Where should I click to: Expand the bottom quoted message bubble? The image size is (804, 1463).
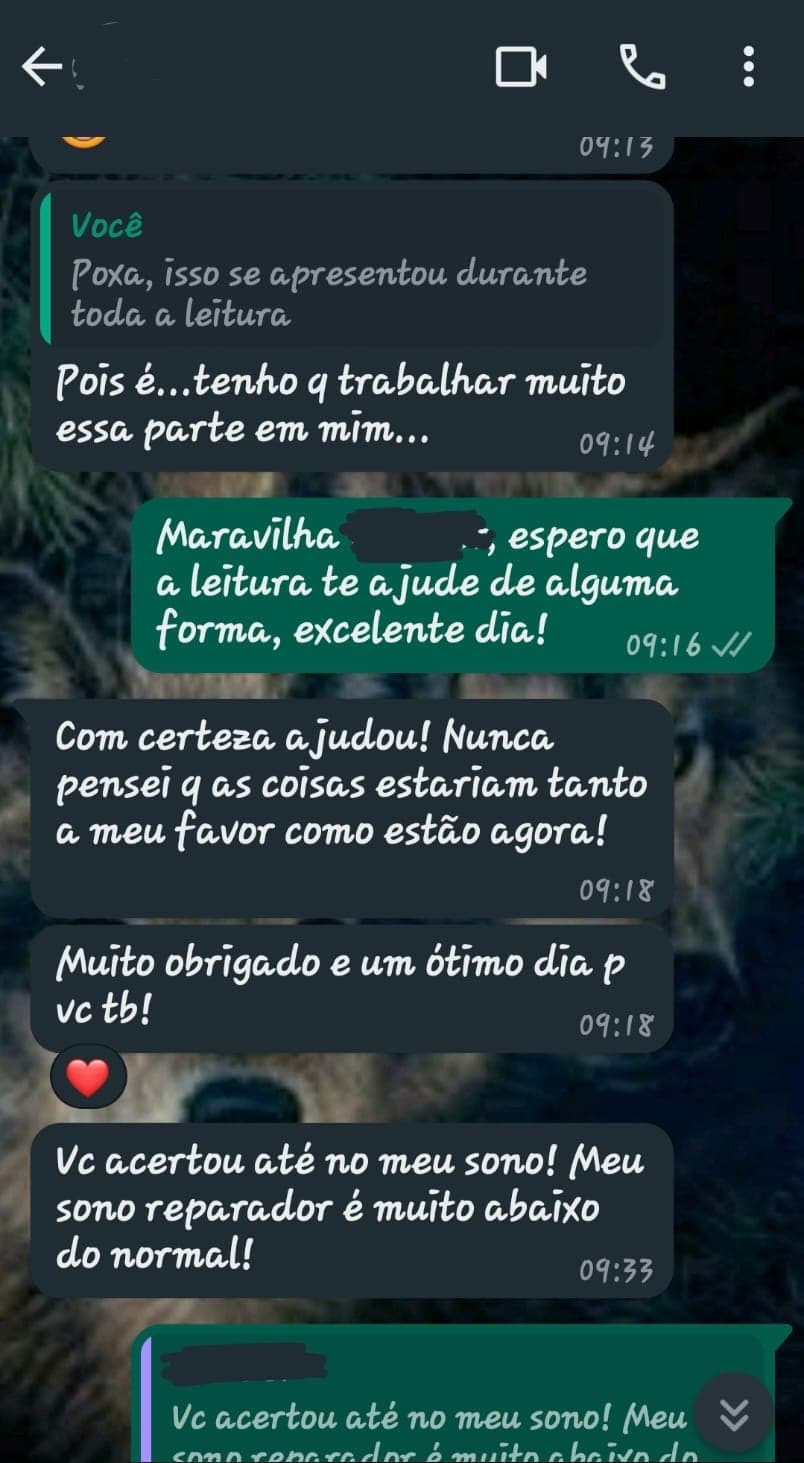[430, 1400]
